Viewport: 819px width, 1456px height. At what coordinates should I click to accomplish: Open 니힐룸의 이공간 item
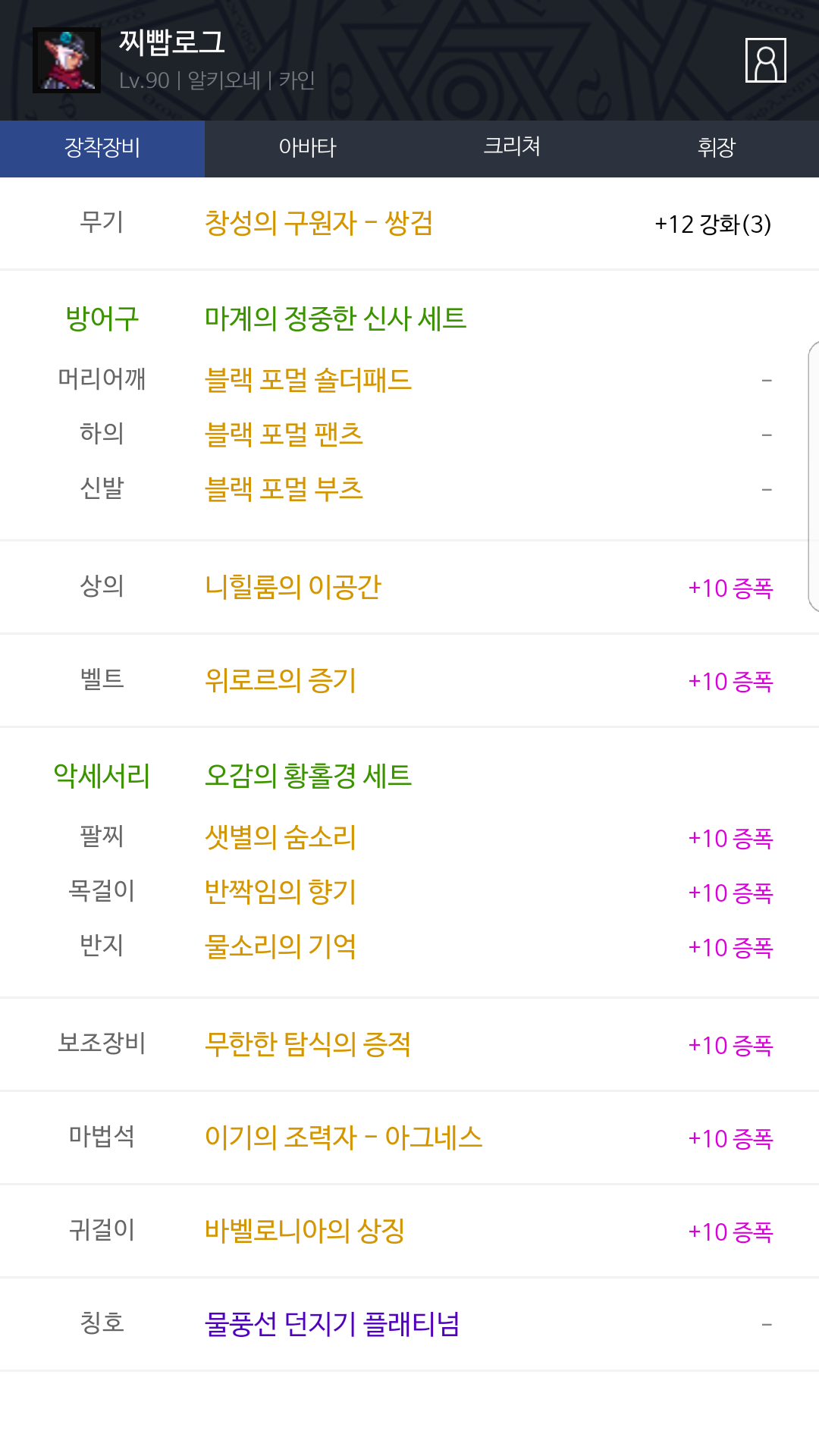pyautogui.click(x=293, y=587)
